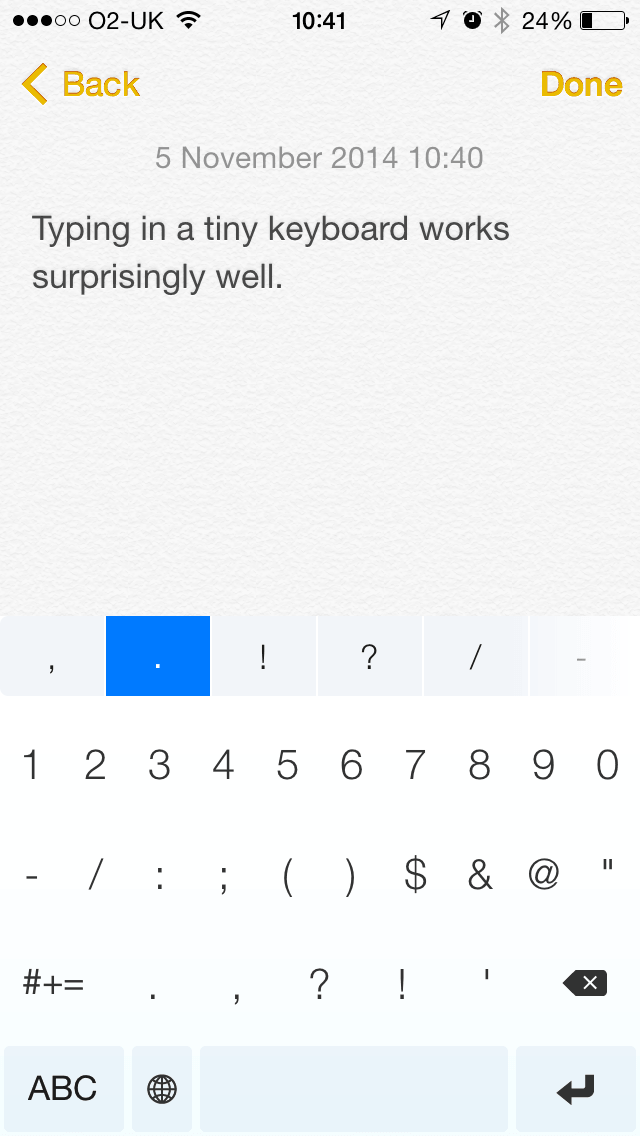Type the number 0 key
This screenshot has width=640, height=1136.
pyautogui.click(x=607, y=765)
